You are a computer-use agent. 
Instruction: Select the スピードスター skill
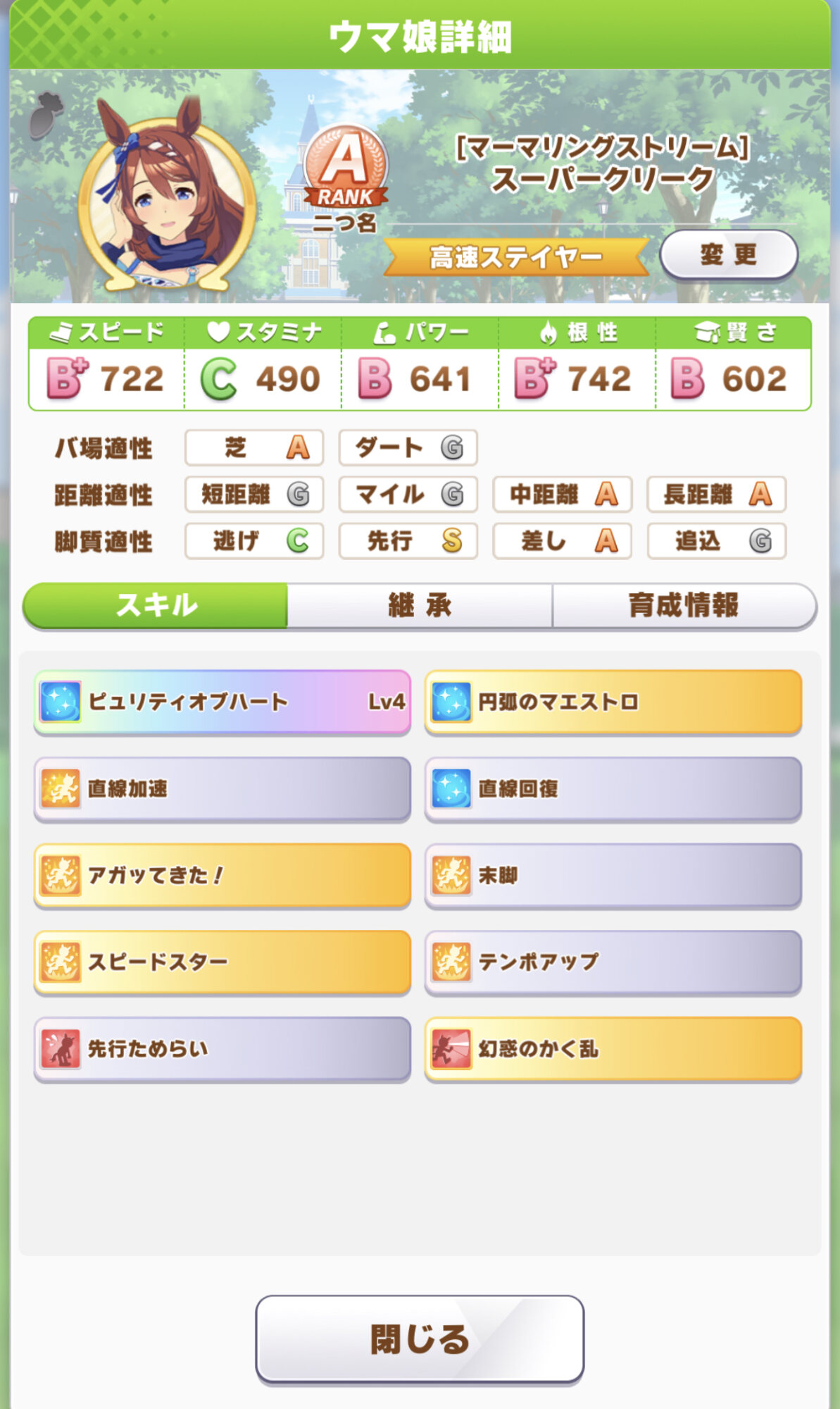pos(222,962)
